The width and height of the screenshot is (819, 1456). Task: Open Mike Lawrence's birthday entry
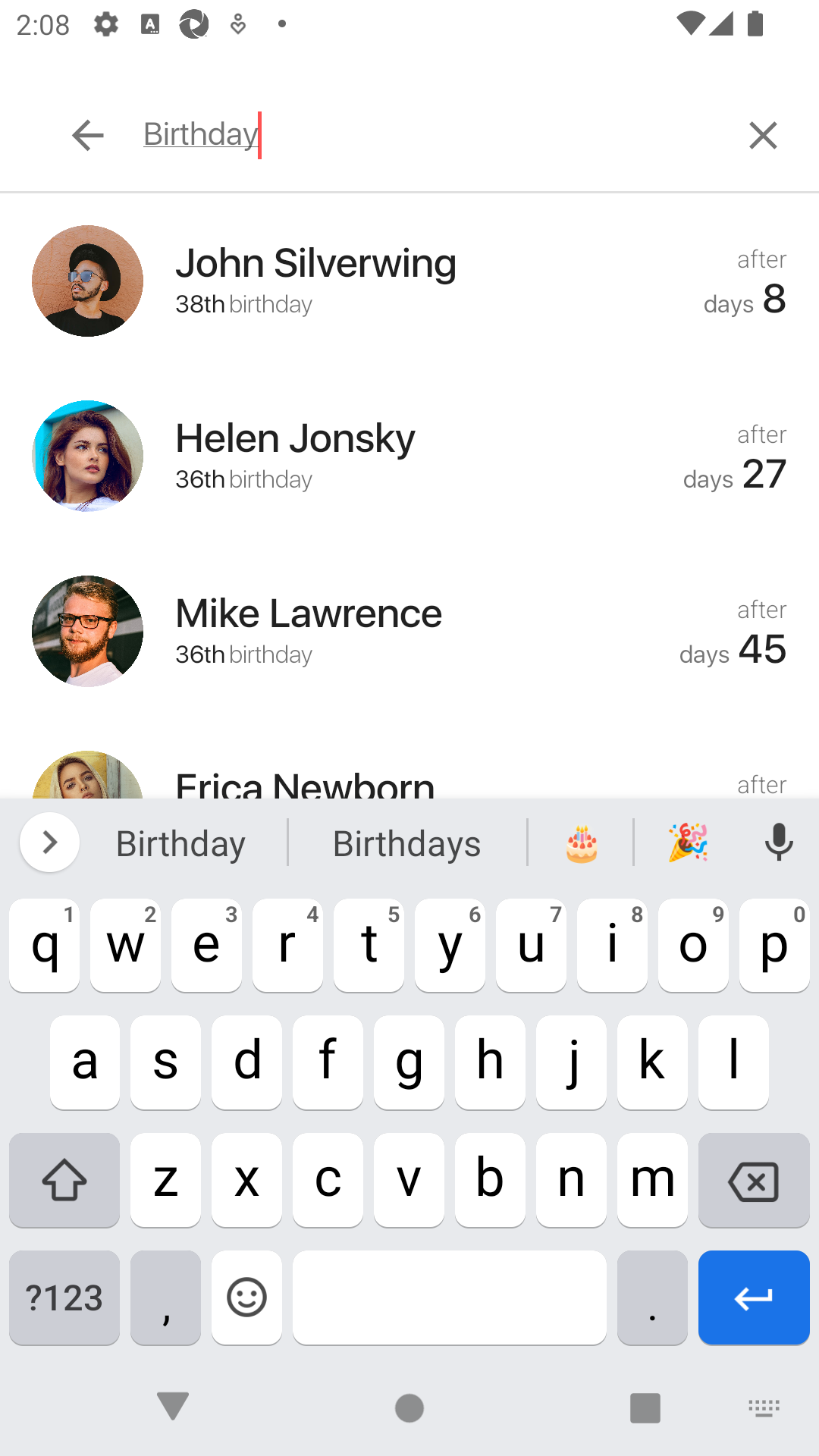coord(409,631)
